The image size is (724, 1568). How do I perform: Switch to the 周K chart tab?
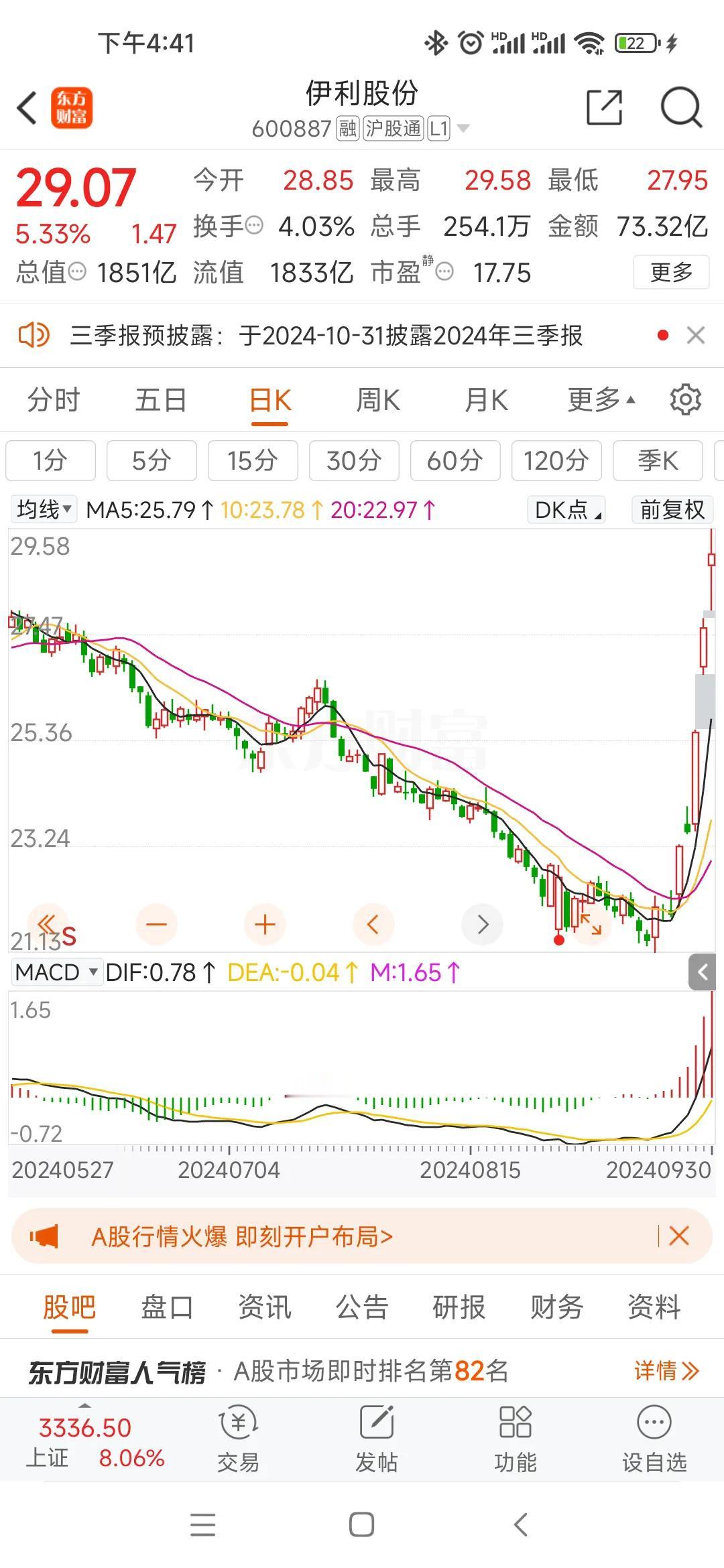(378, 401)
